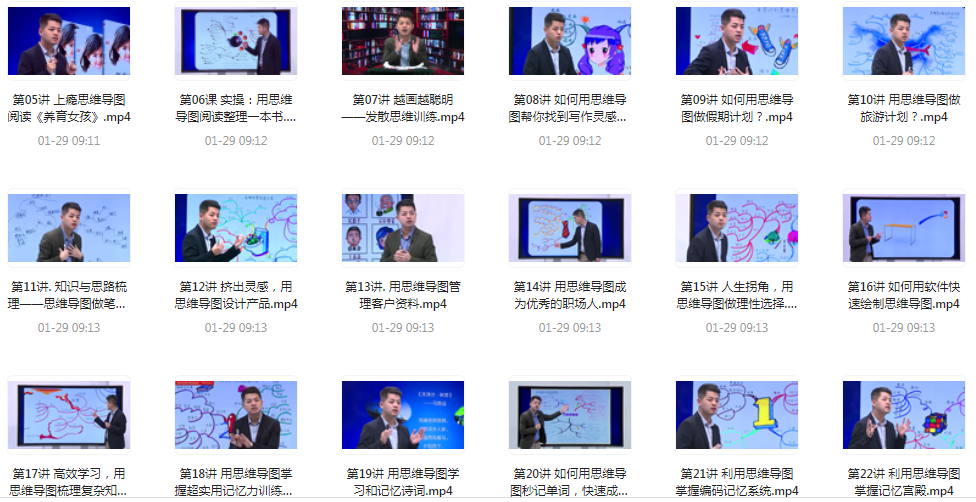Open the 第06课 实操 video file
The height and width of the screenshot is (502, 976).
click(x=236, y=41)
